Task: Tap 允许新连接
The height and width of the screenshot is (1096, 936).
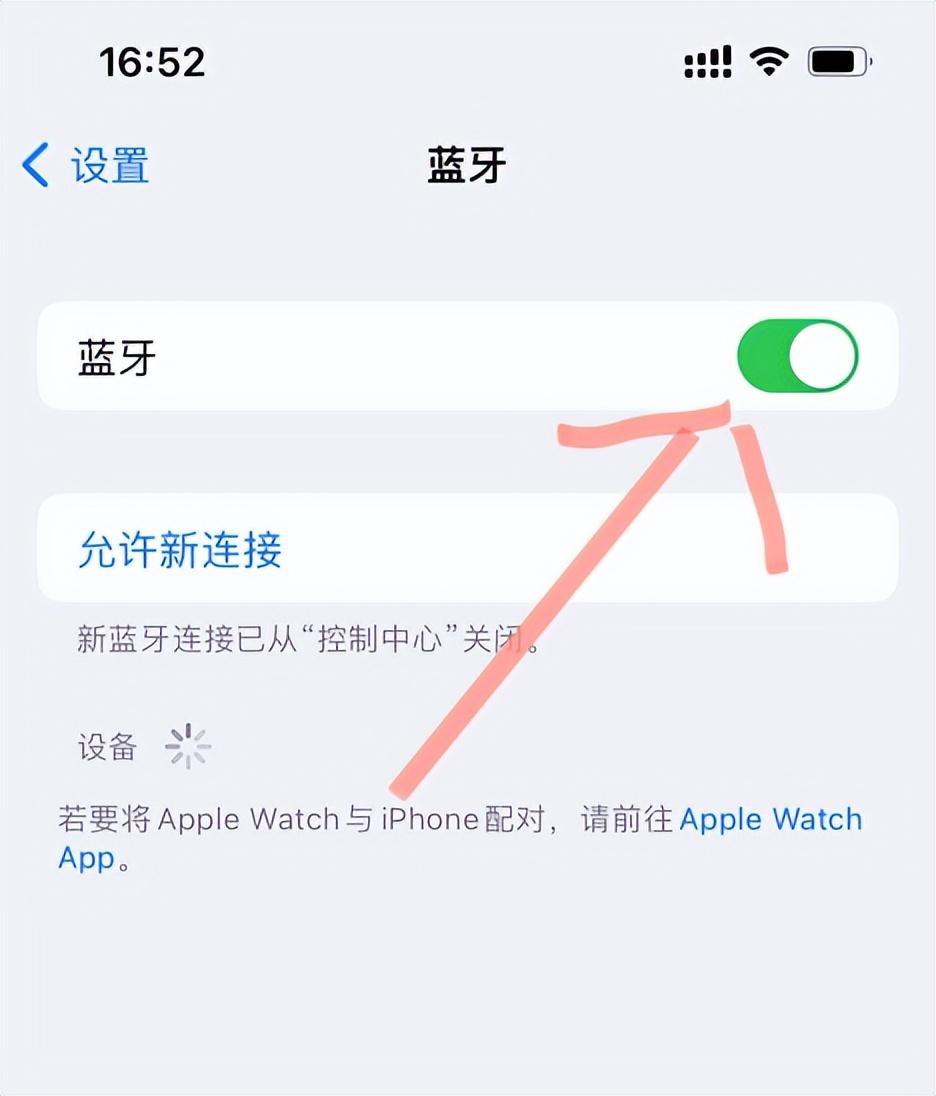Action: pyautogui.click(x=180, y=549)
